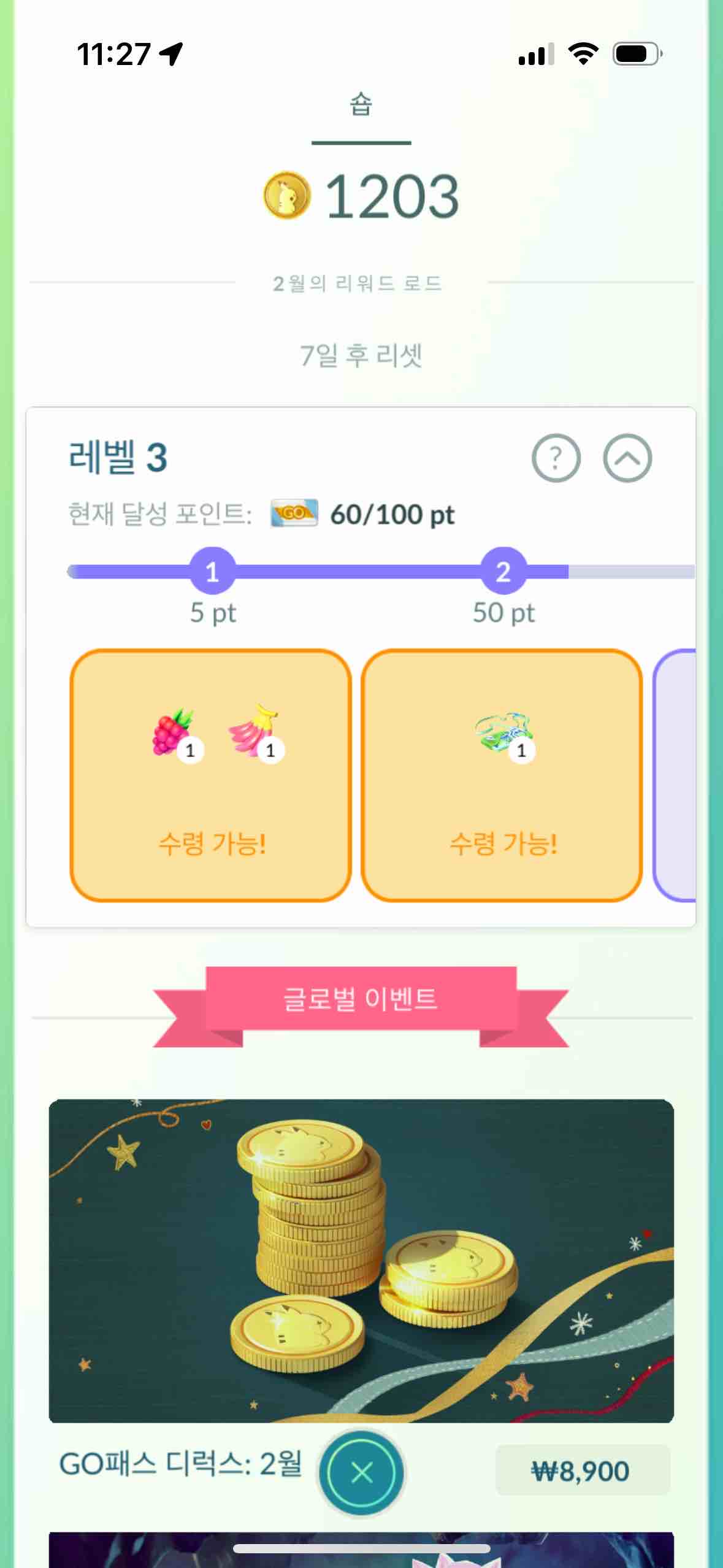Close the shop with the X button
723x1568 pixels.
361,1472
